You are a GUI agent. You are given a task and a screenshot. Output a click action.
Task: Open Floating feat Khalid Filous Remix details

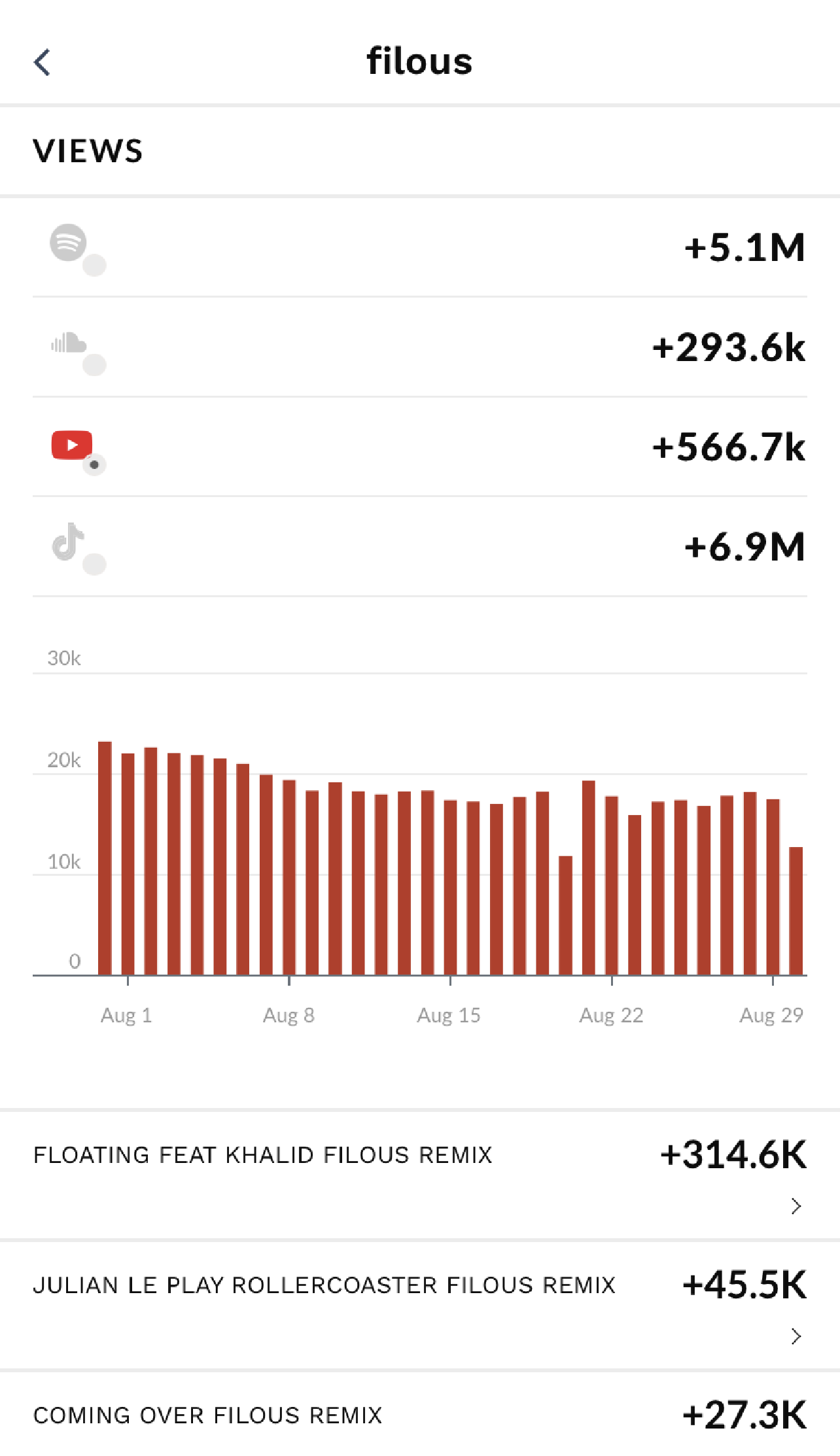click(x=419, y=1173)
